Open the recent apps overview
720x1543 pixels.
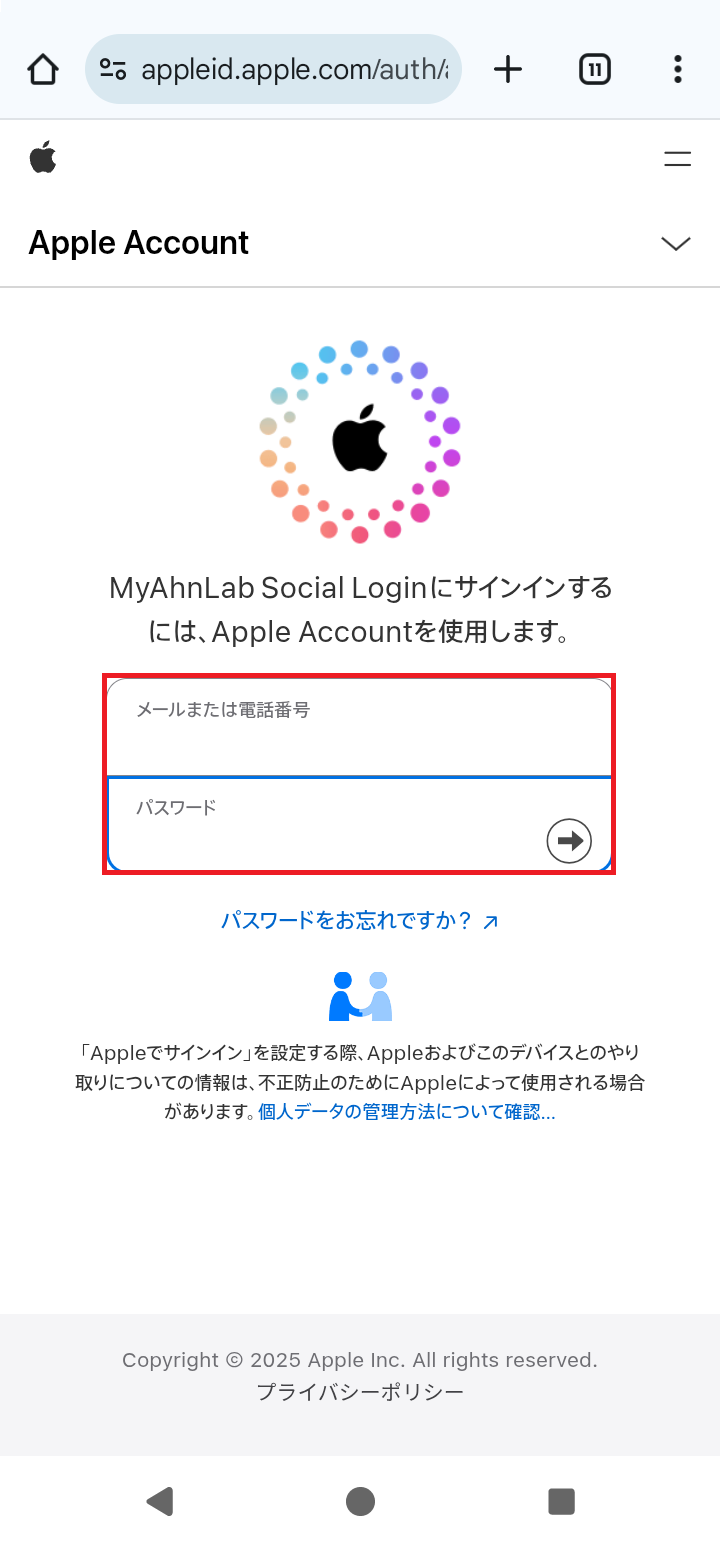point(561,1500)
